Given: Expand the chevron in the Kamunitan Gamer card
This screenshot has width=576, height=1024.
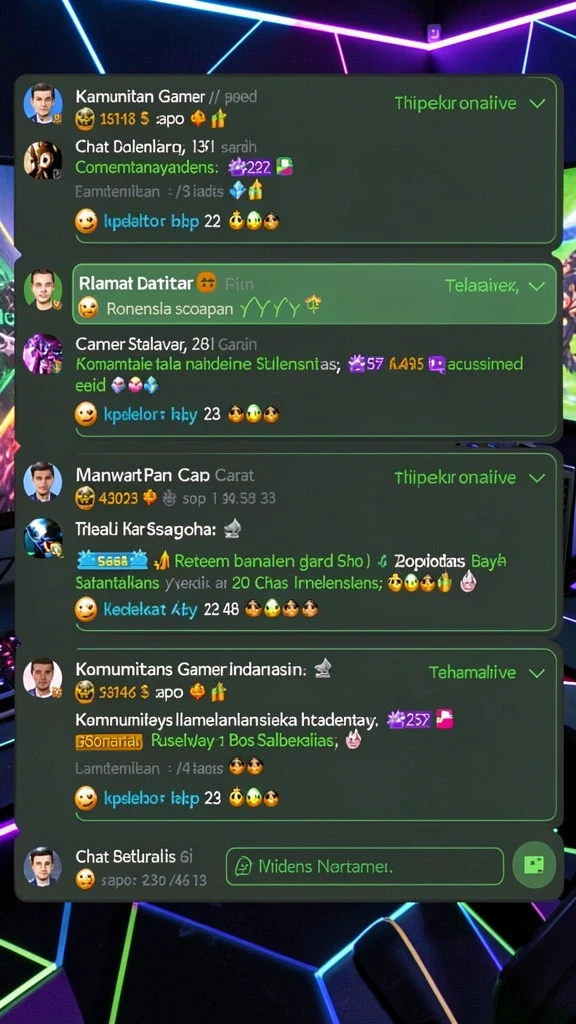Looking at the screenshot, I should pyautogui.click(x=537, y=103).
